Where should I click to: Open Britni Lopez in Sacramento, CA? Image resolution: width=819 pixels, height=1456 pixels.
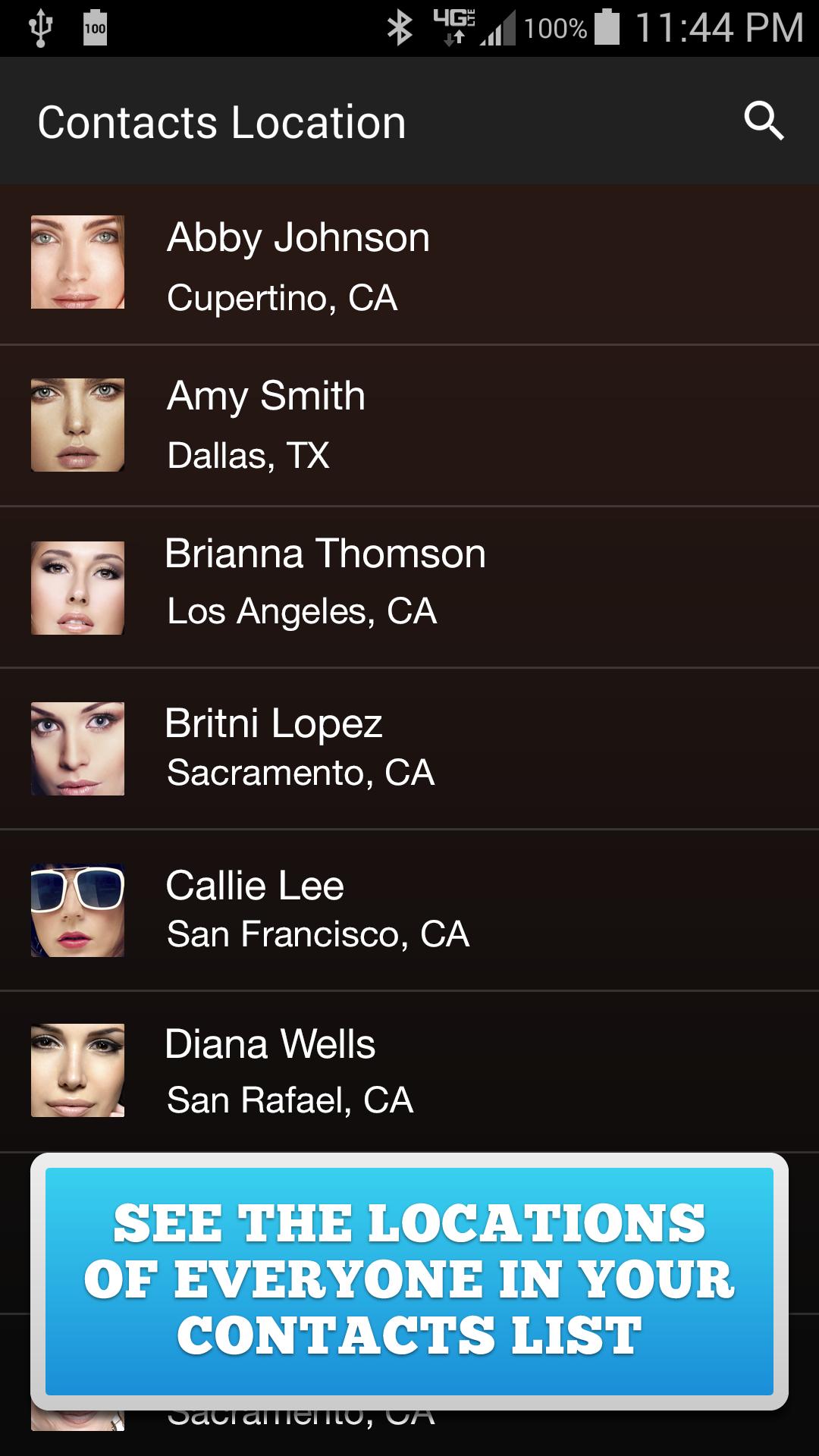point(409,747)
